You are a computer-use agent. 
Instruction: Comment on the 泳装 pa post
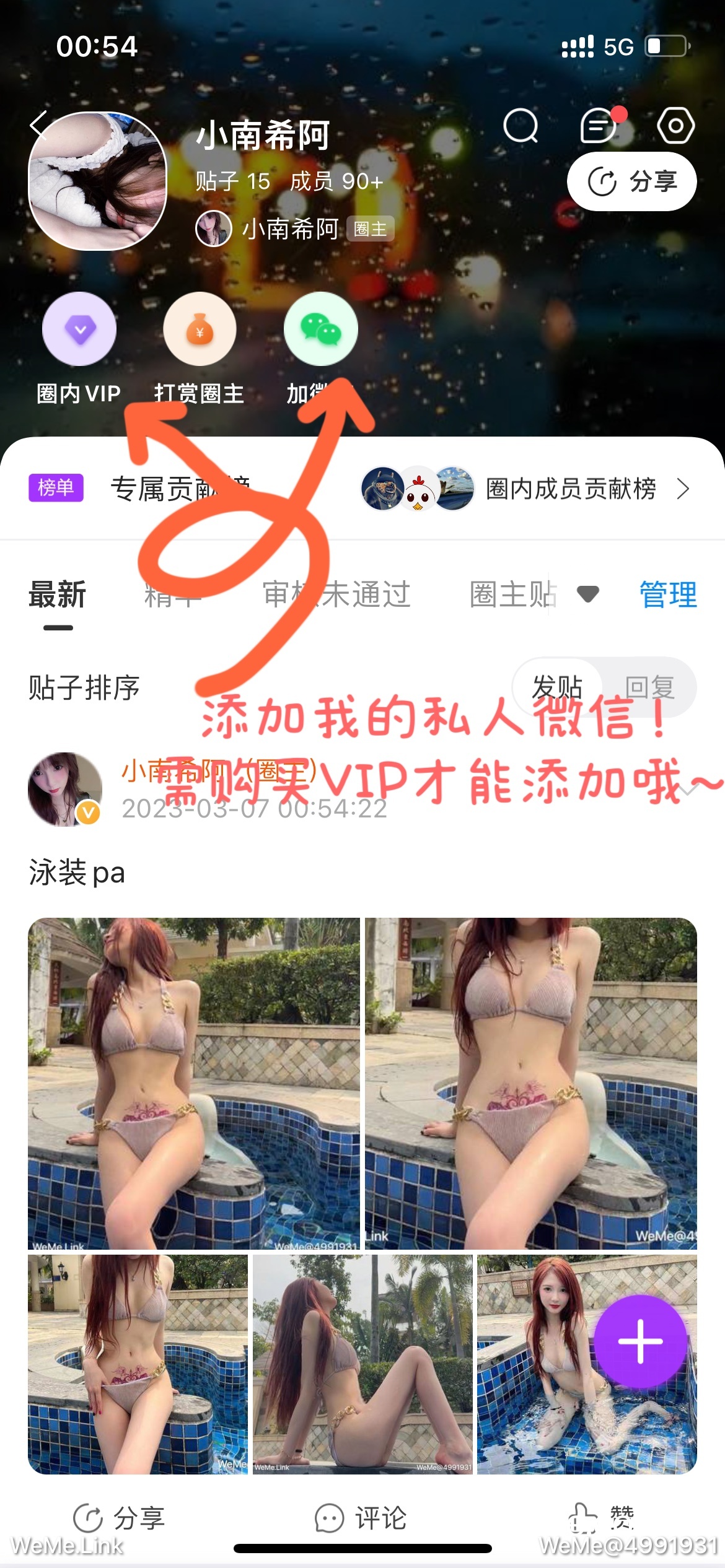tap(361, 1518)
